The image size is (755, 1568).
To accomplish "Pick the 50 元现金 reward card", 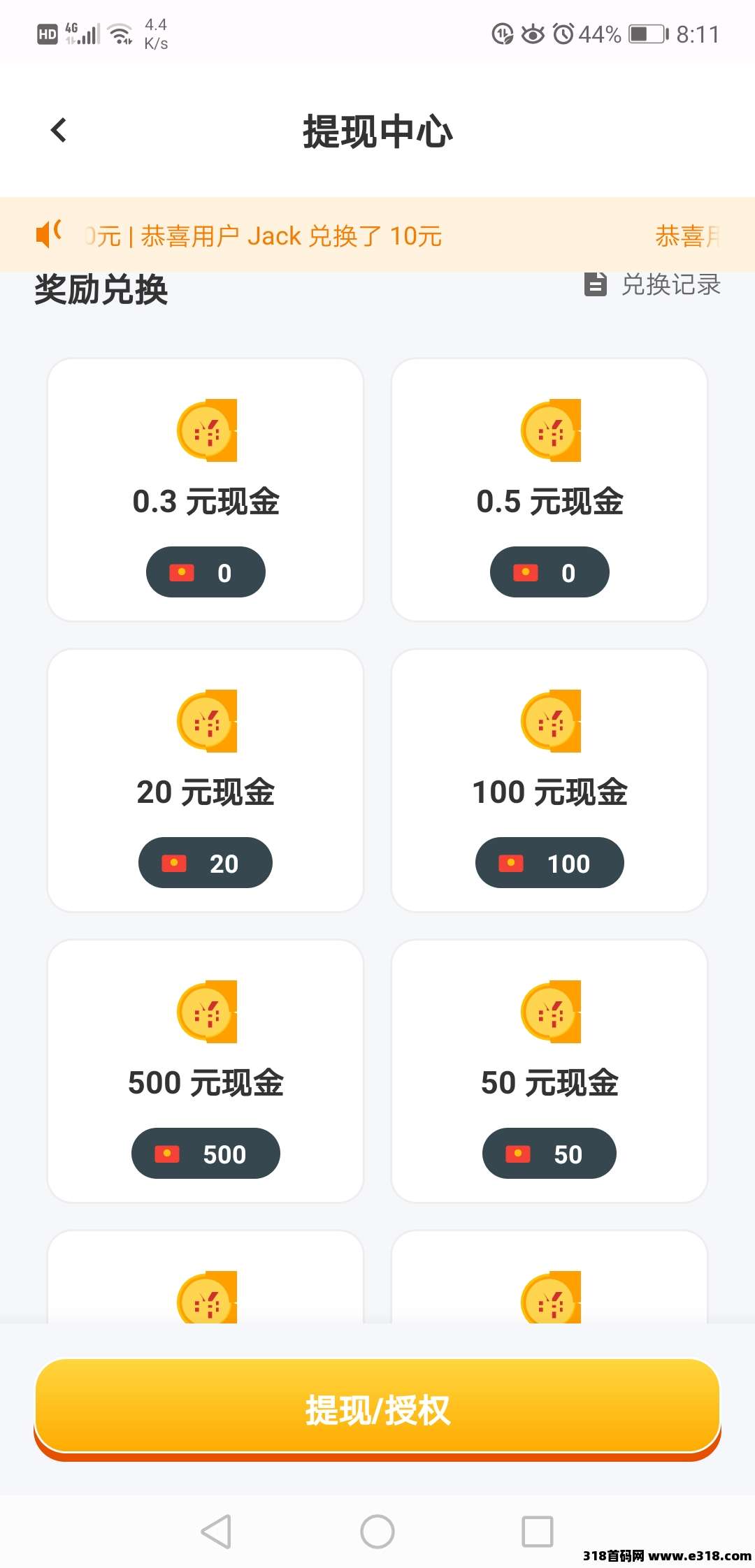I will coord(549,1071).
